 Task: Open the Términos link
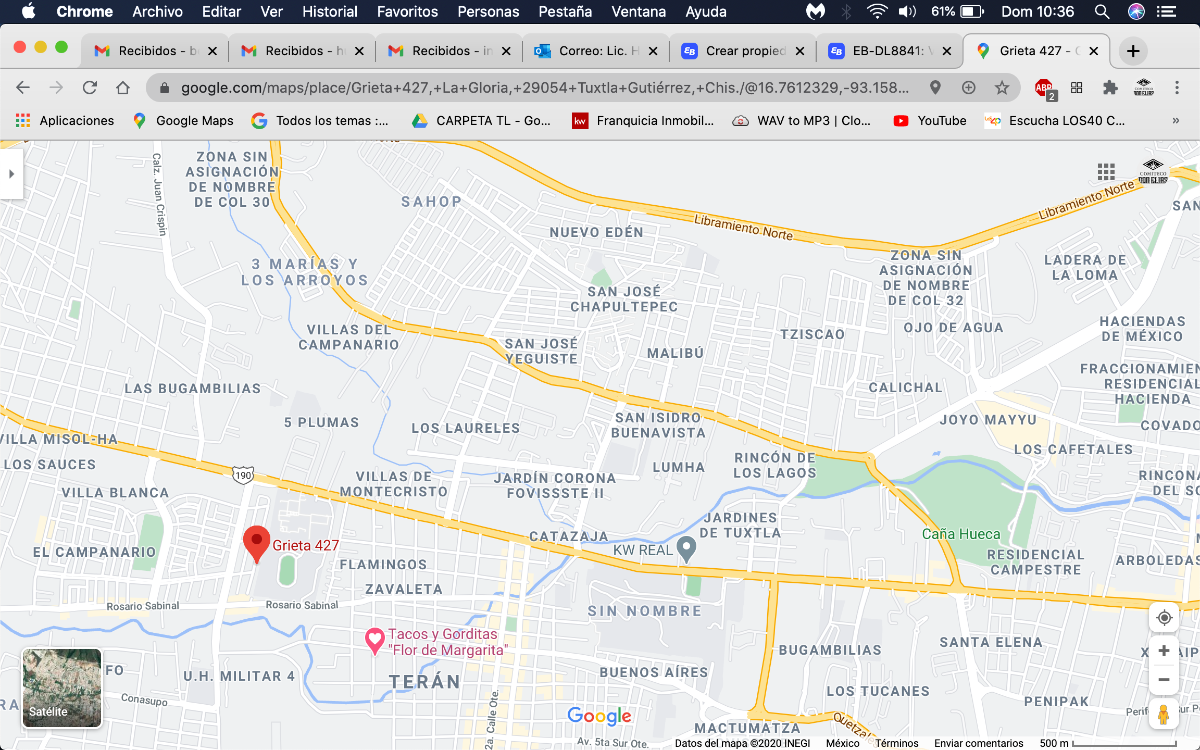(x=897, y=743)
